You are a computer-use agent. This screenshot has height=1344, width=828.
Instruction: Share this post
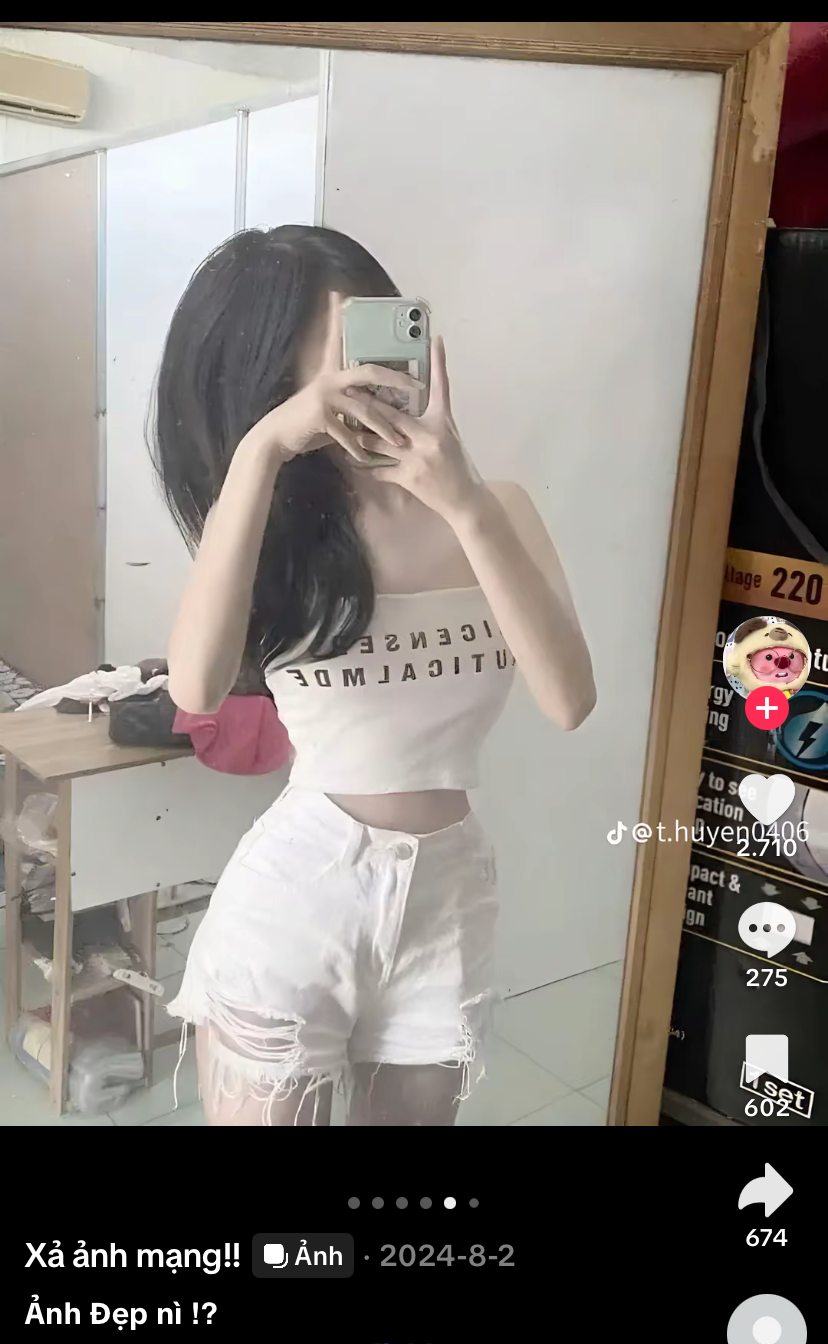point(766,1192)
